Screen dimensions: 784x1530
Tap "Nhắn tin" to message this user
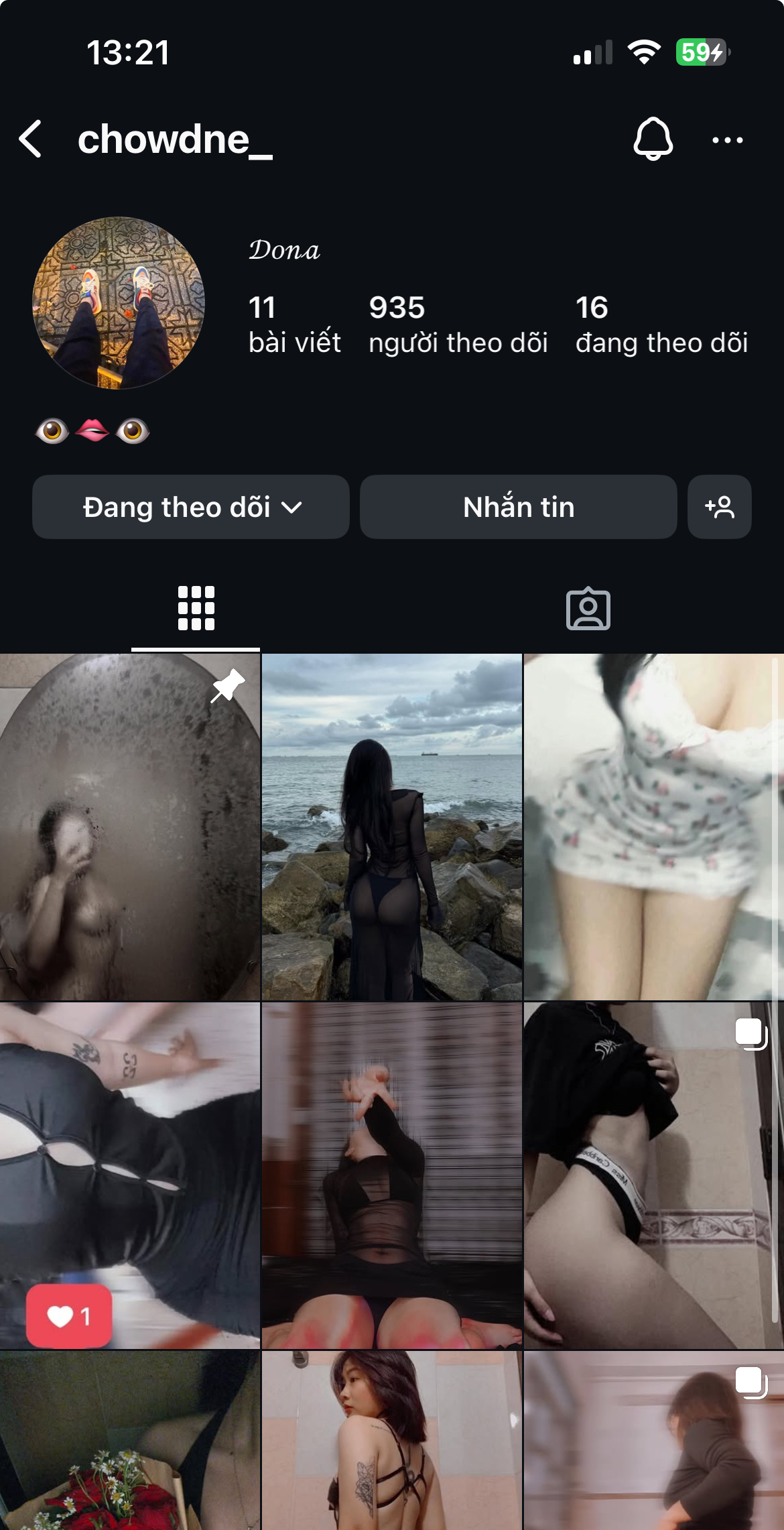point(518,507)
